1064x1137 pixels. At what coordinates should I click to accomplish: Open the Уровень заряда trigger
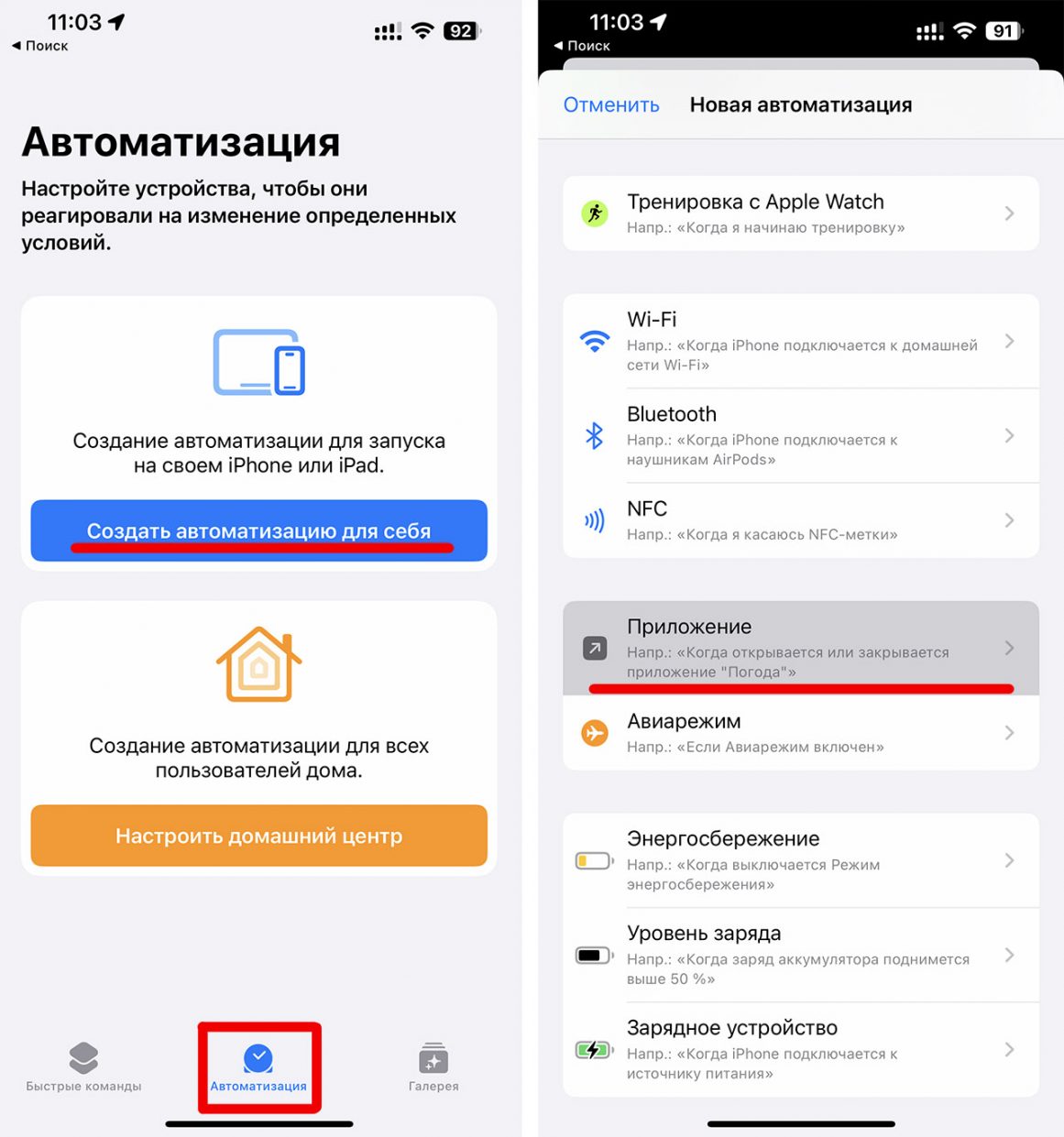click(x=800, y=955)
